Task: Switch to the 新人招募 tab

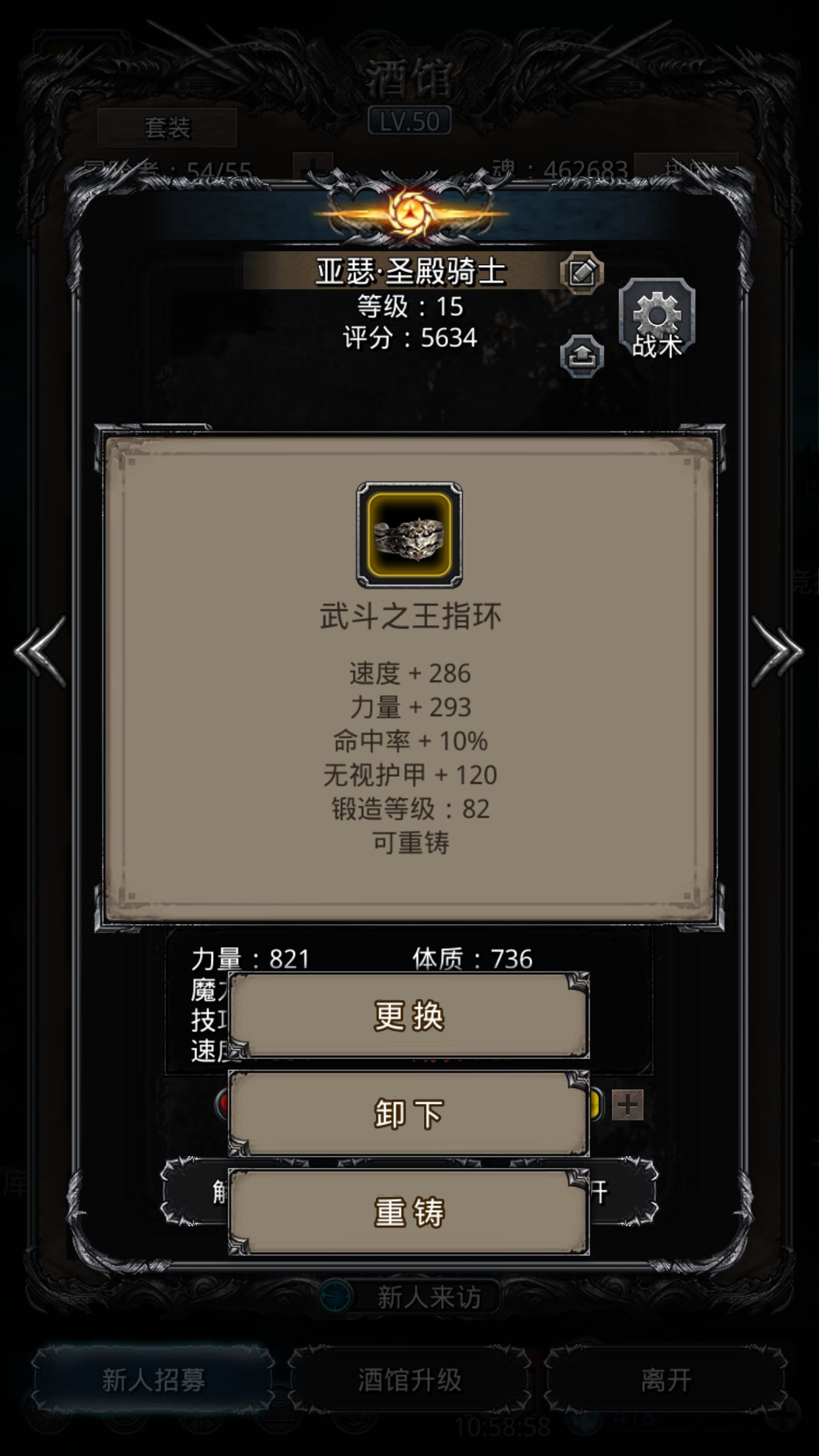Action: click(x=153, y=1380)
